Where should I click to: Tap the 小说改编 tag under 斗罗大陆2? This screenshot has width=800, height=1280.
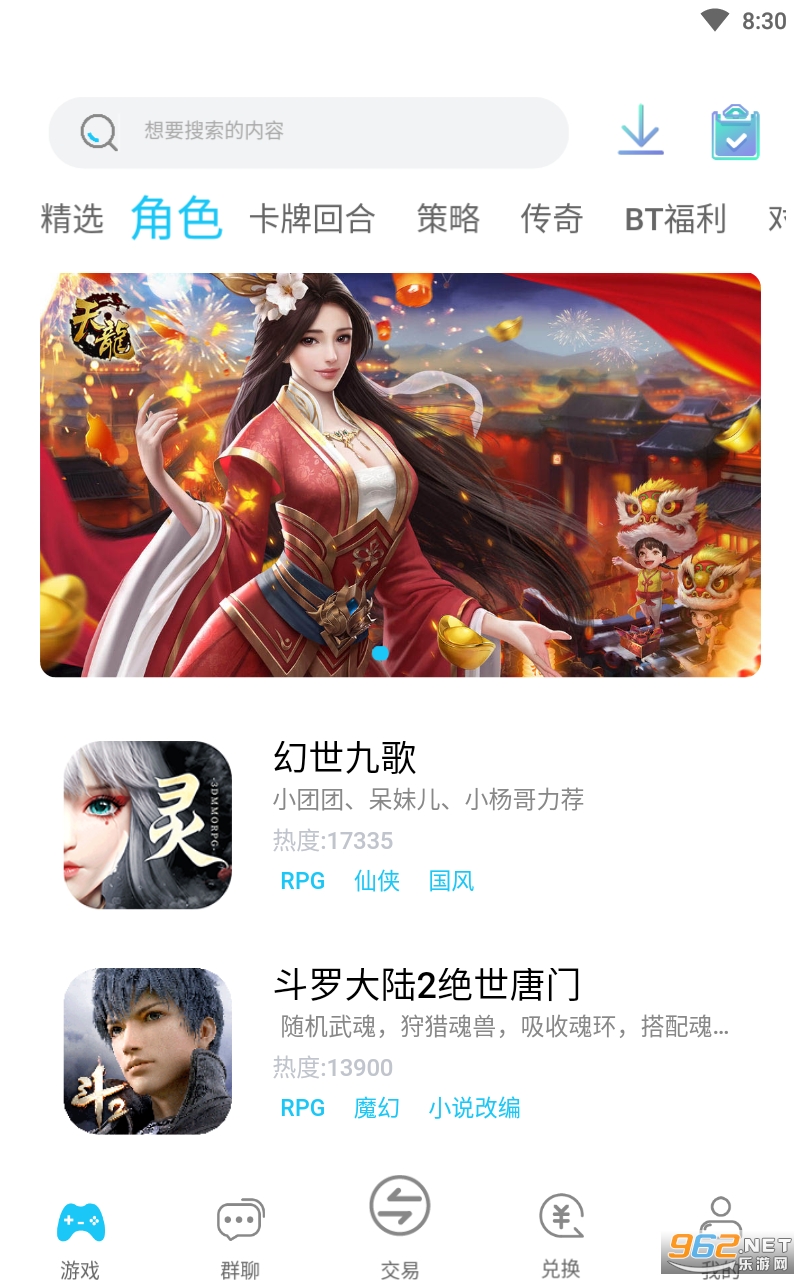[475, 1108]
